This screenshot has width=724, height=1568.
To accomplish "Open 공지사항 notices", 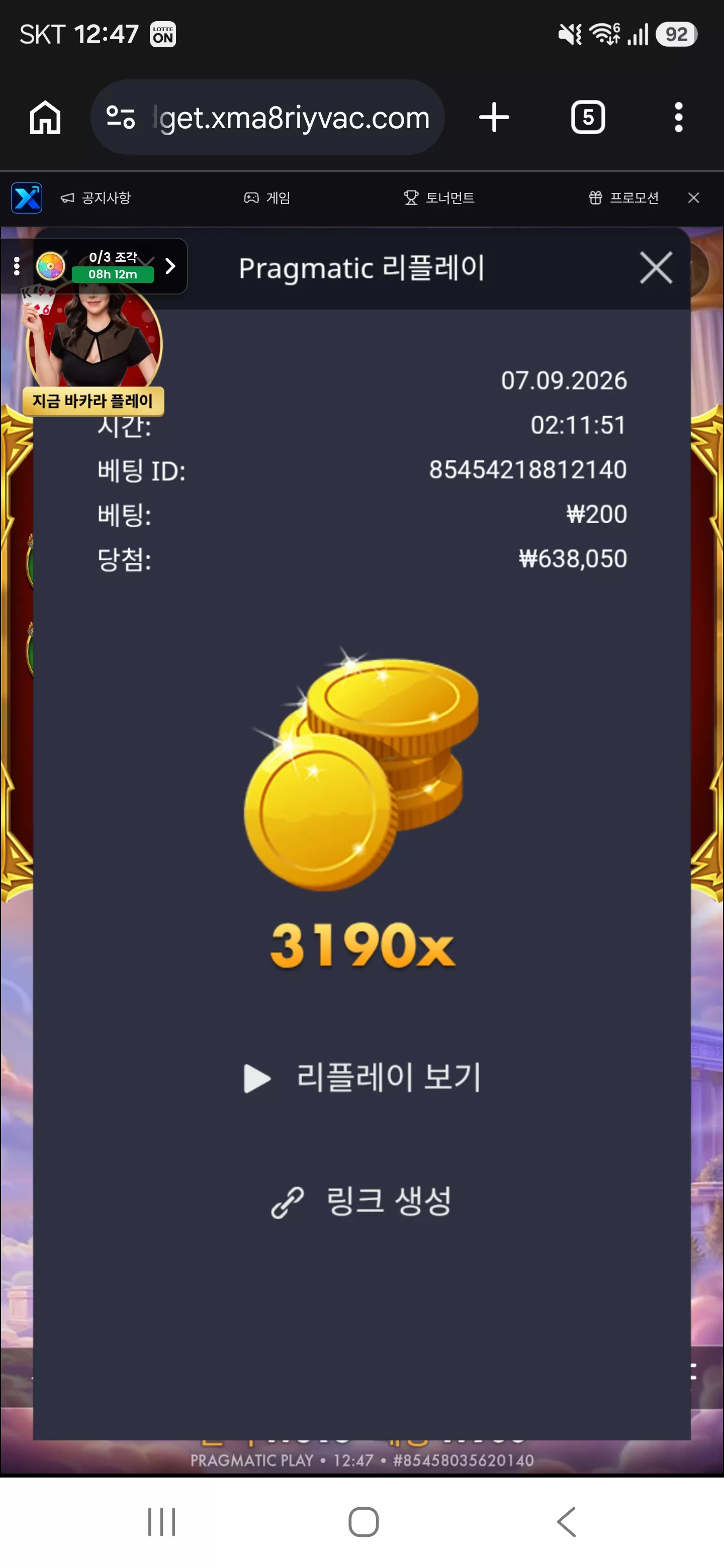I will pyautogui.click(x=96, y=198).
